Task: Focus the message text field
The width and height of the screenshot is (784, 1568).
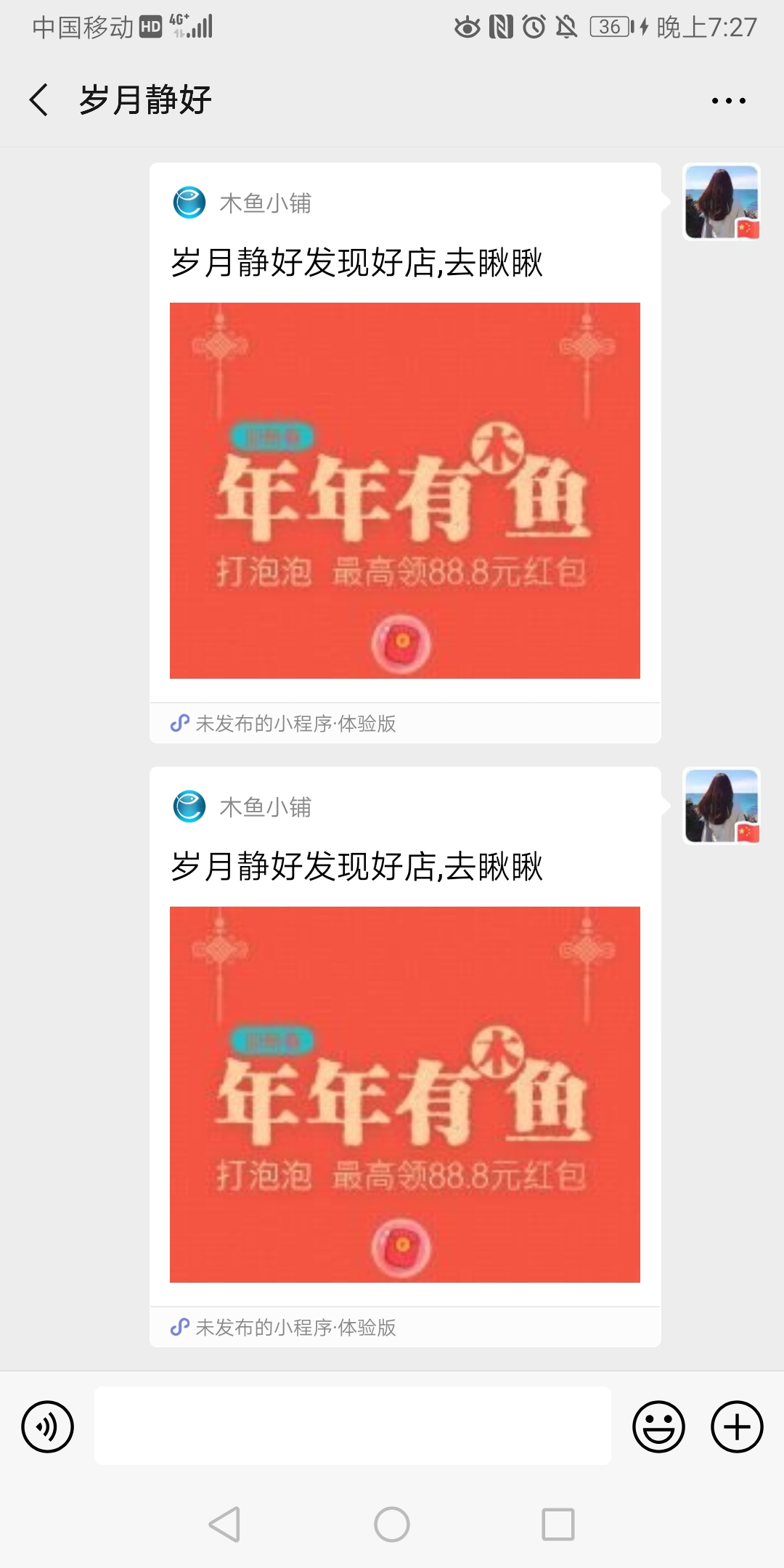Action: click(352, 1426)
